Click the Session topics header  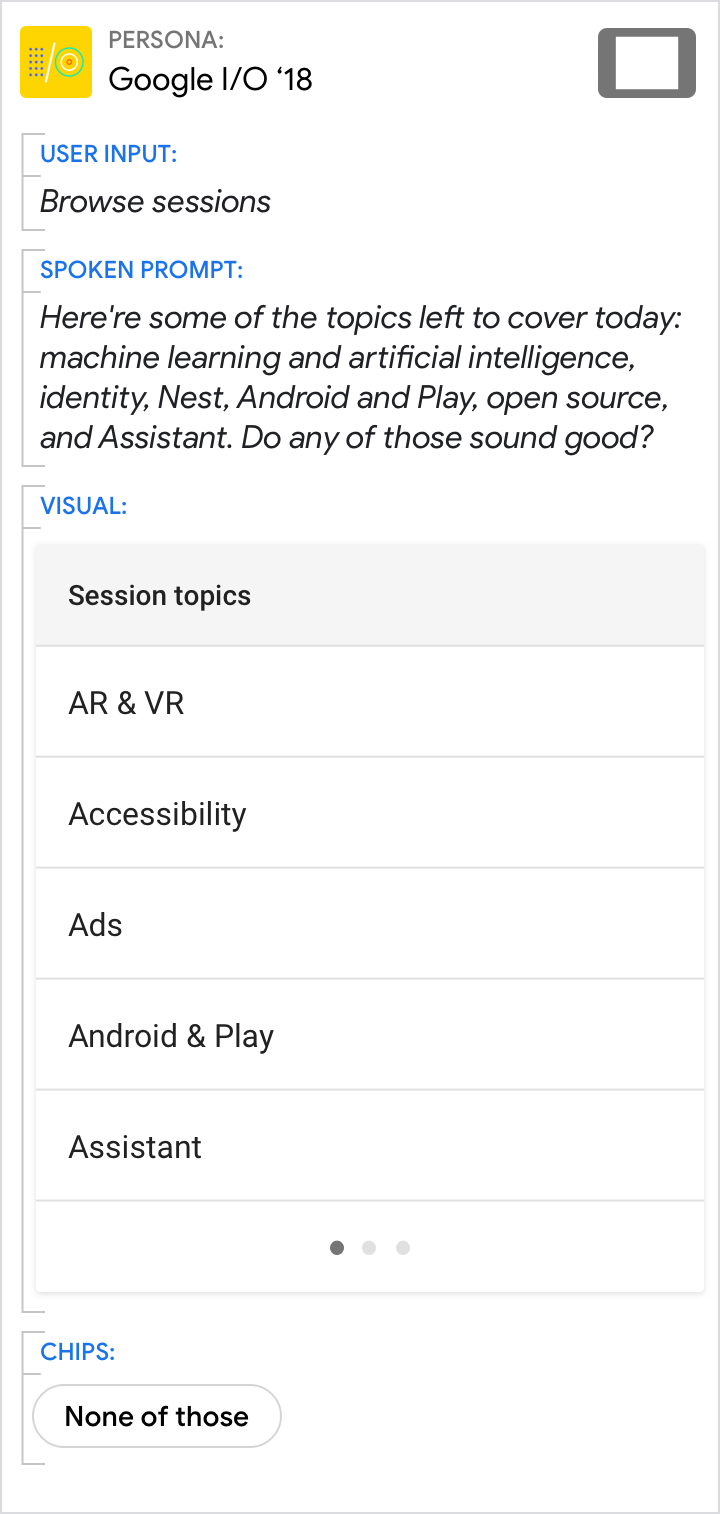click(159, 595)
